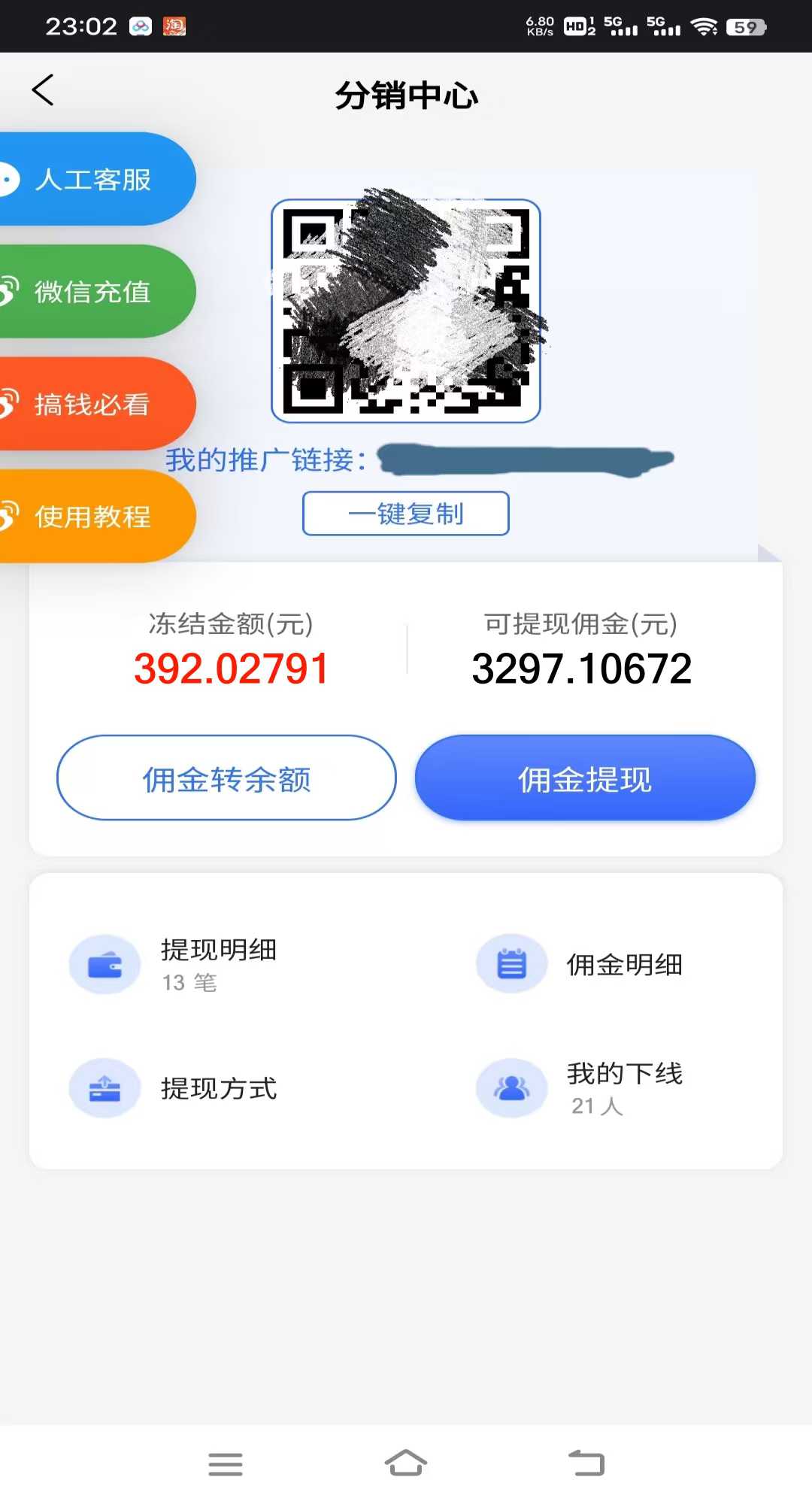
Task: View 我的下线 downline members
Action: (579, 1088)
